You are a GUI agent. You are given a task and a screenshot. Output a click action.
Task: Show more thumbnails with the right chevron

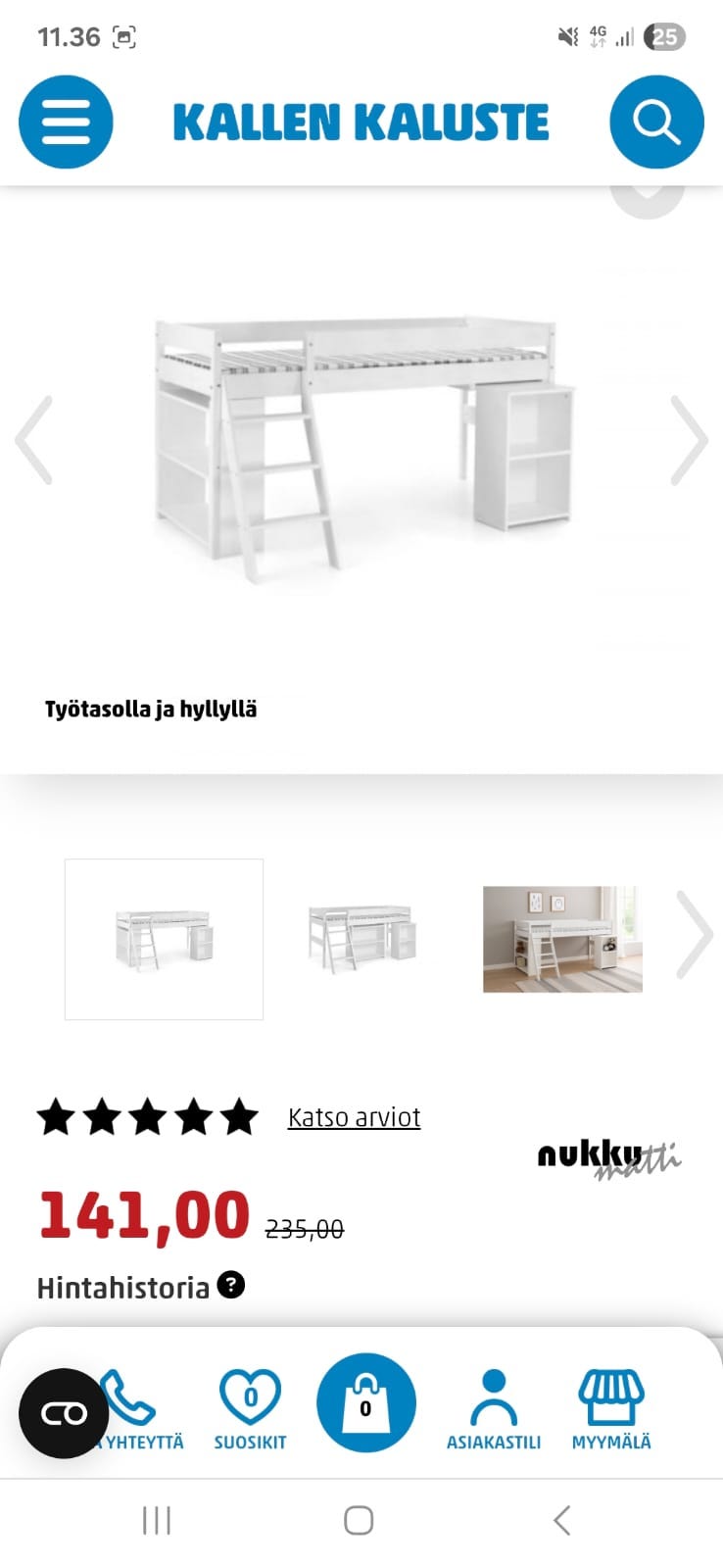(698, 936)
